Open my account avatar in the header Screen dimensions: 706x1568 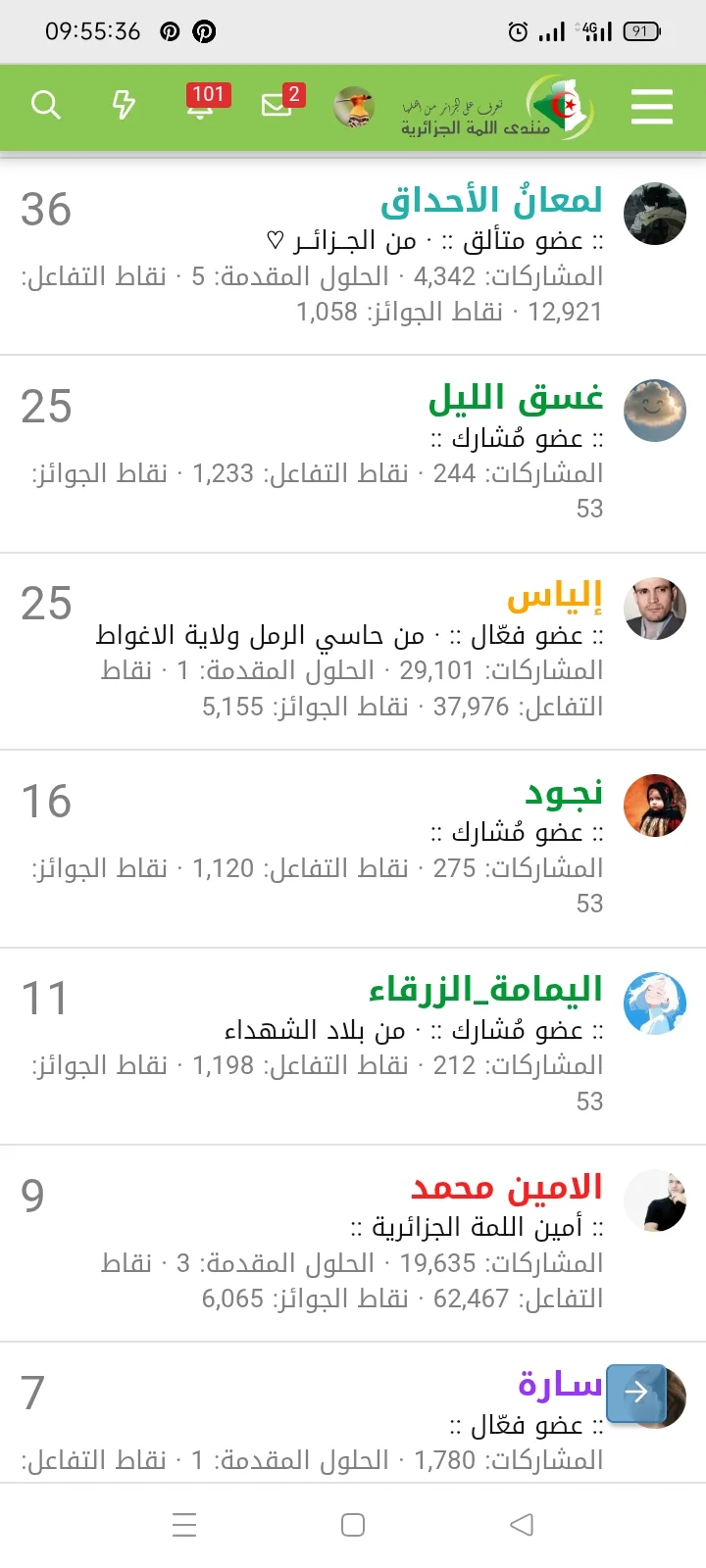(353, 107)
